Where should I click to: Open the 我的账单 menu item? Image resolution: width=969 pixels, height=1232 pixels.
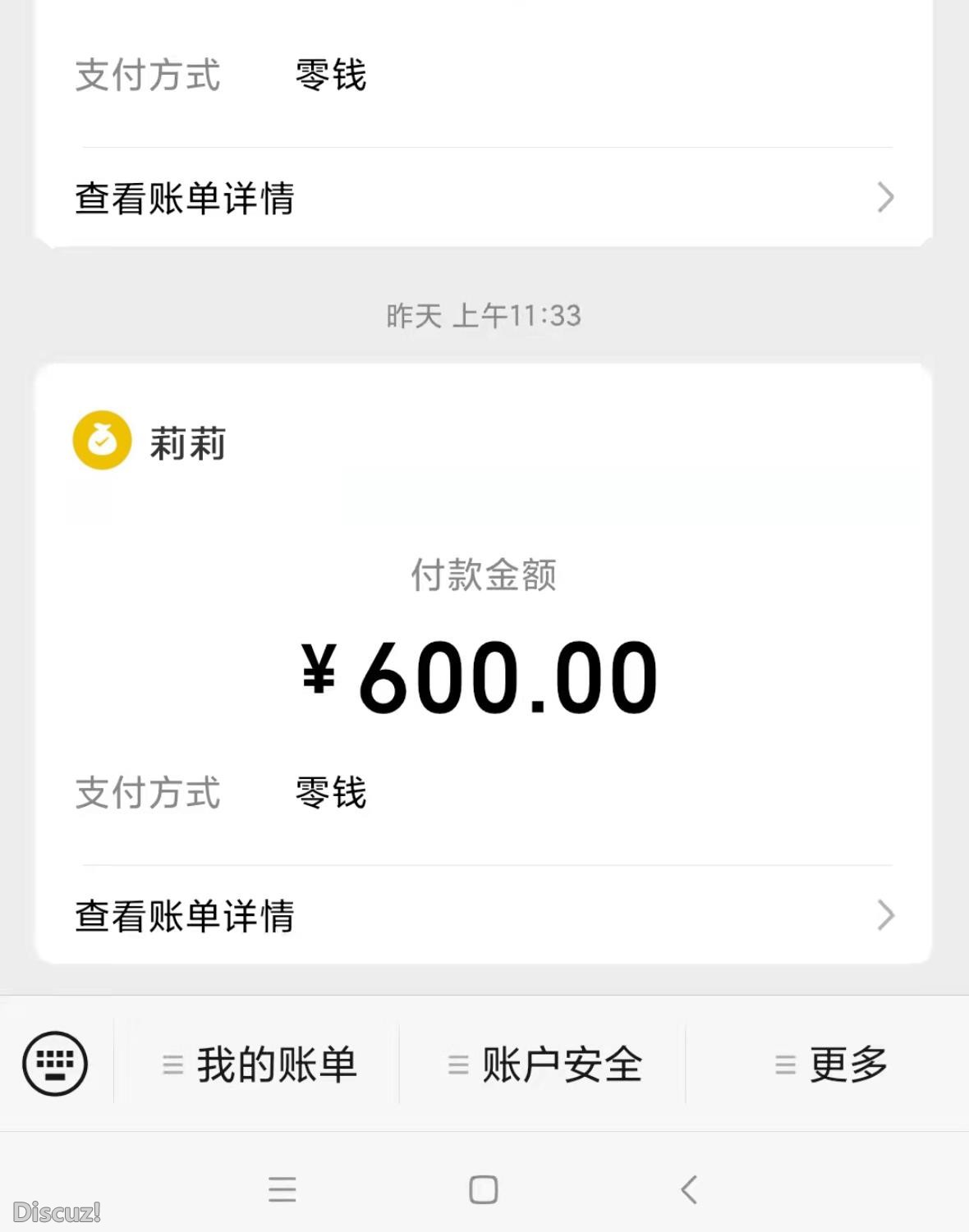click(277, 1064)
